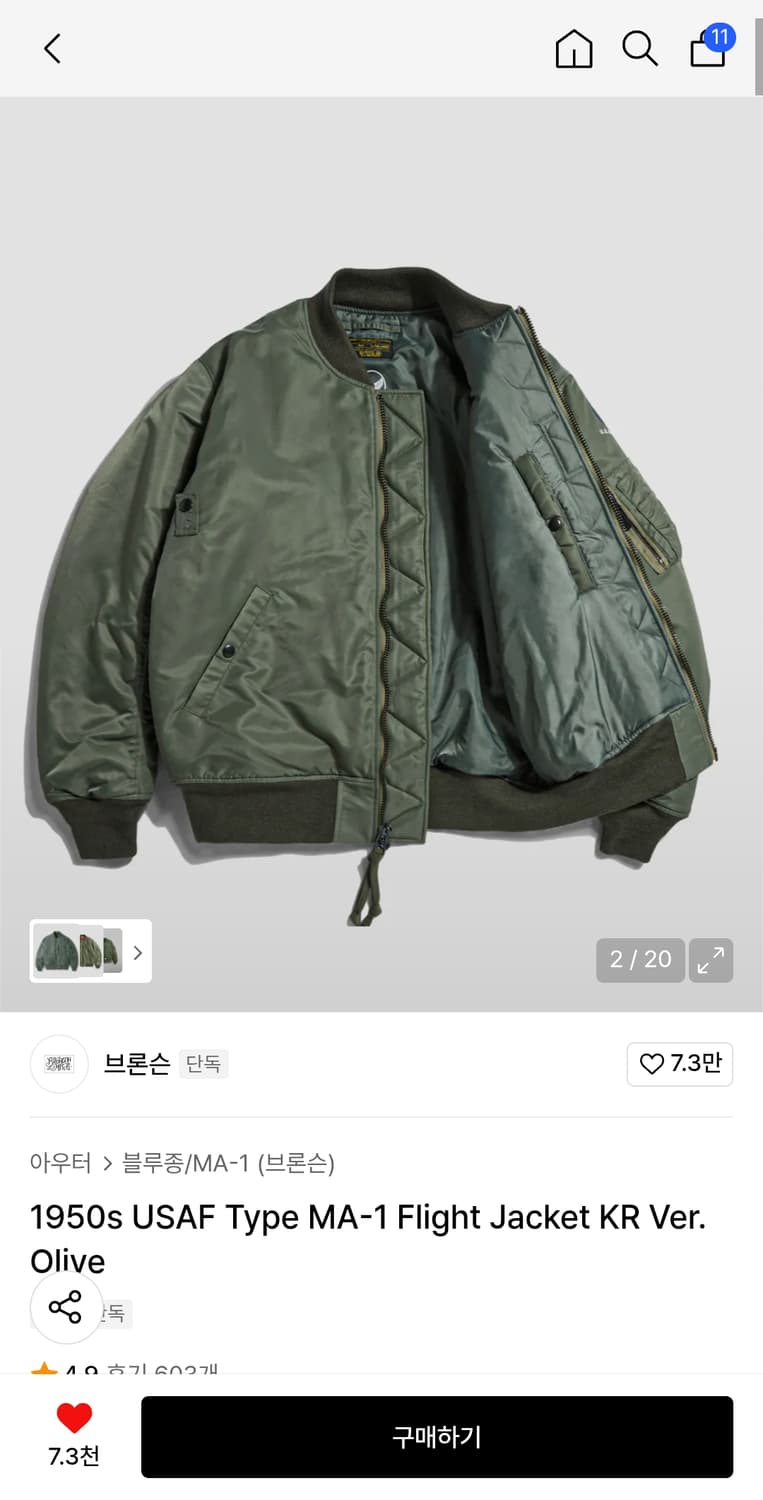The height and width of the screenshot is (1500, 763).
Task: Tap the 단독 exclusive badge
Action: [203, 1064]
